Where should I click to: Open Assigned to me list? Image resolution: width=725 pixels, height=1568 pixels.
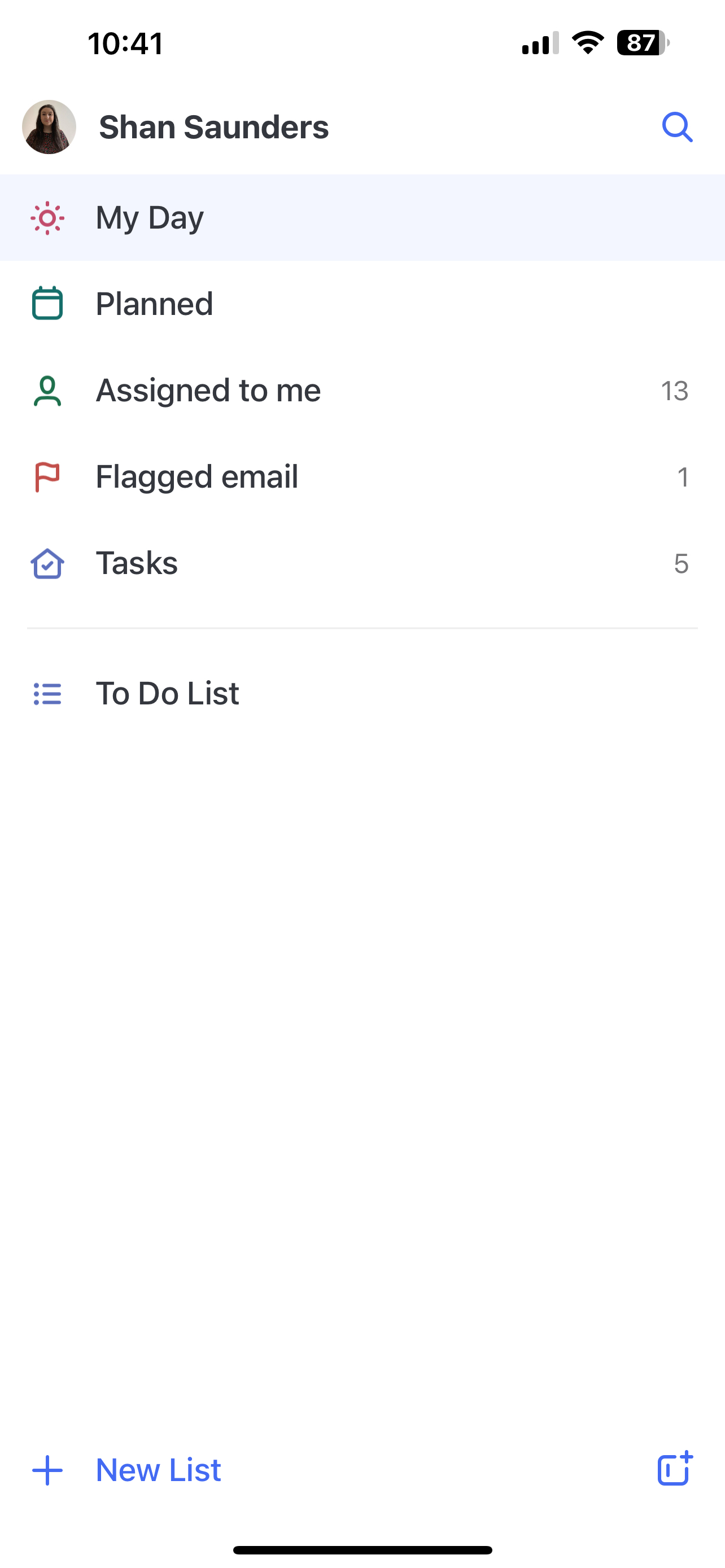(x=362, y=390)
